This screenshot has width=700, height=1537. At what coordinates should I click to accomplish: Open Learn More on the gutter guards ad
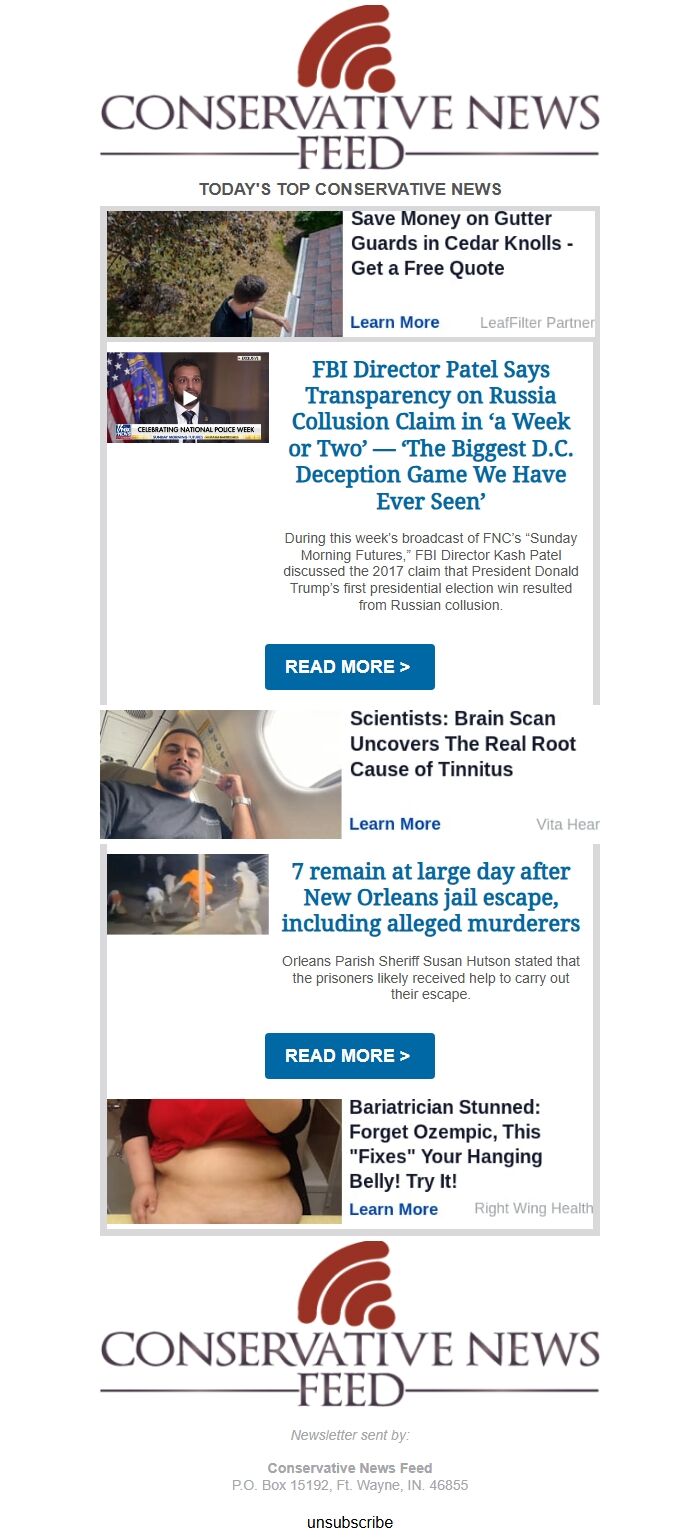394,322
